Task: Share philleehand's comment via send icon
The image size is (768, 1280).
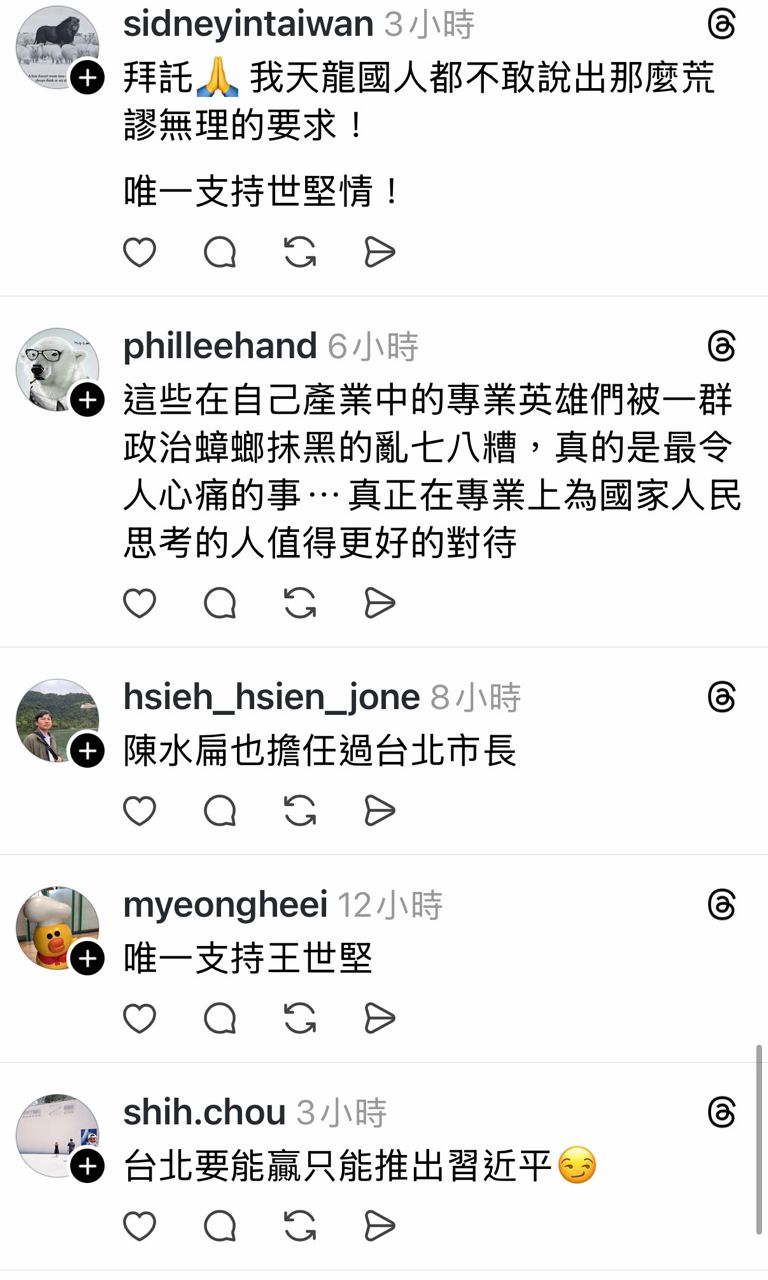Action: pos(380,603)
